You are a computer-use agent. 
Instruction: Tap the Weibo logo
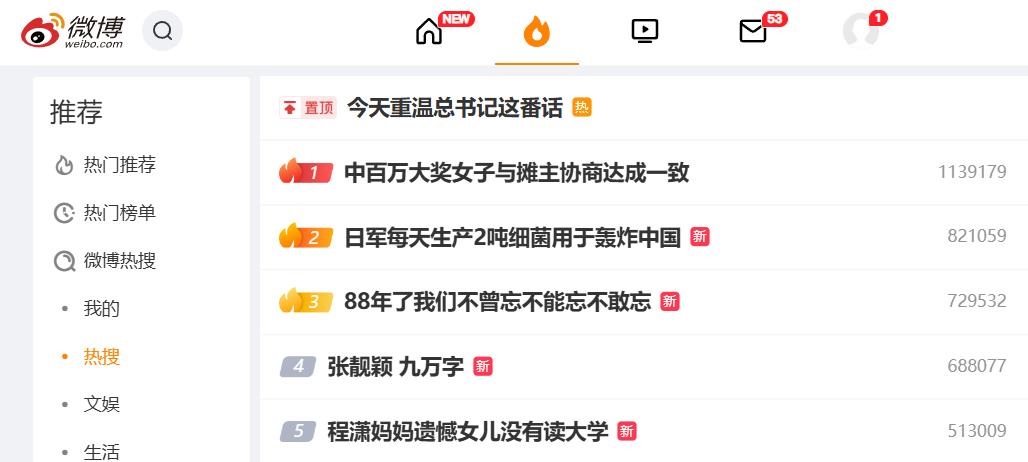(x=73, y=32)
